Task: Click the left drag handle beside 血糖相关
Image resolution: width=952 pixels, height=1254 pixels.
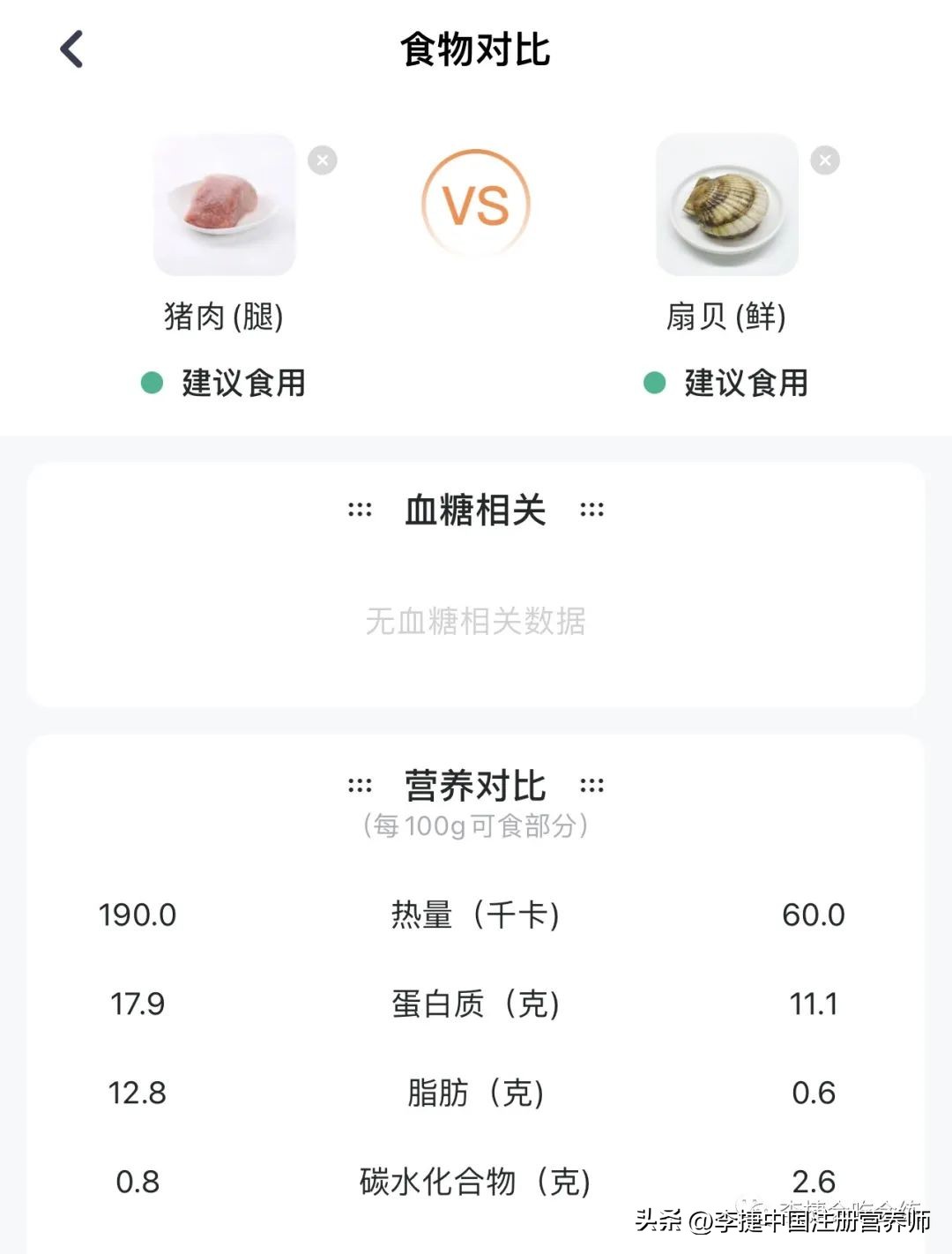Action: point(360,509)
